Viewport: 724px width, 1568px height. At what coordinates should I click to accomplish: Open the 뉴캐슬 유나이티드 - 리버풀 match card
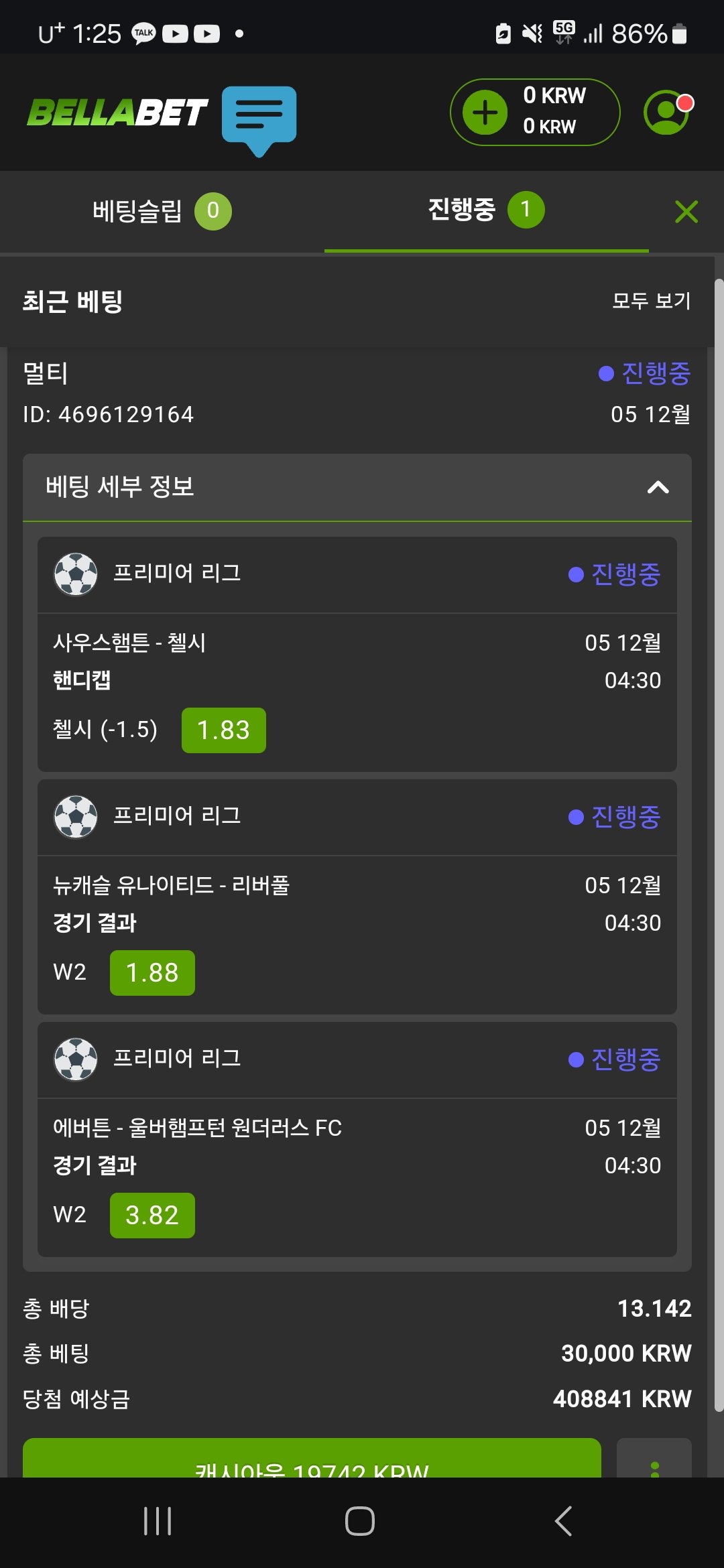coord(357,933)
